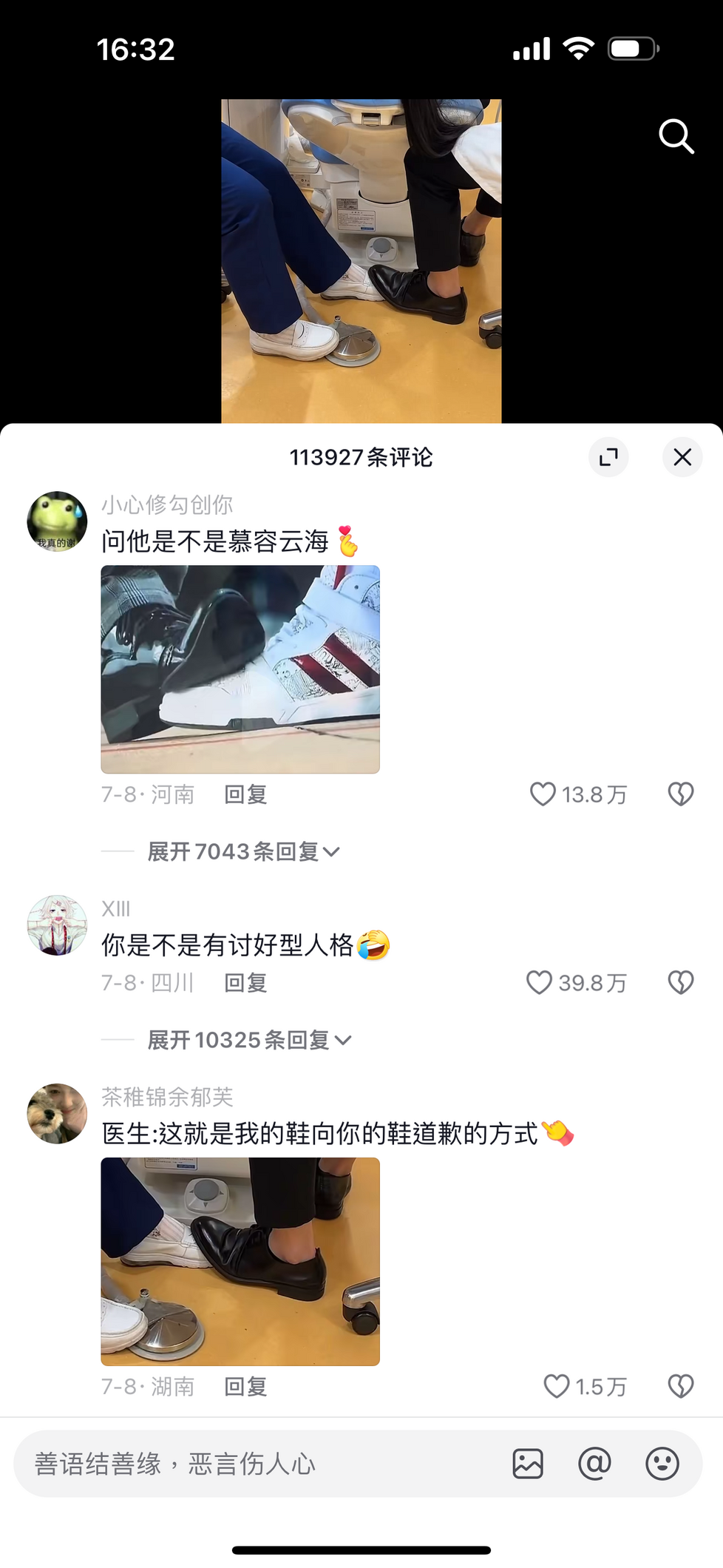723x1568 pixels.
Task: Reply to 茶稚锦余郁芙's comment
Action: pyautogui.click(x=245, y=1386)
